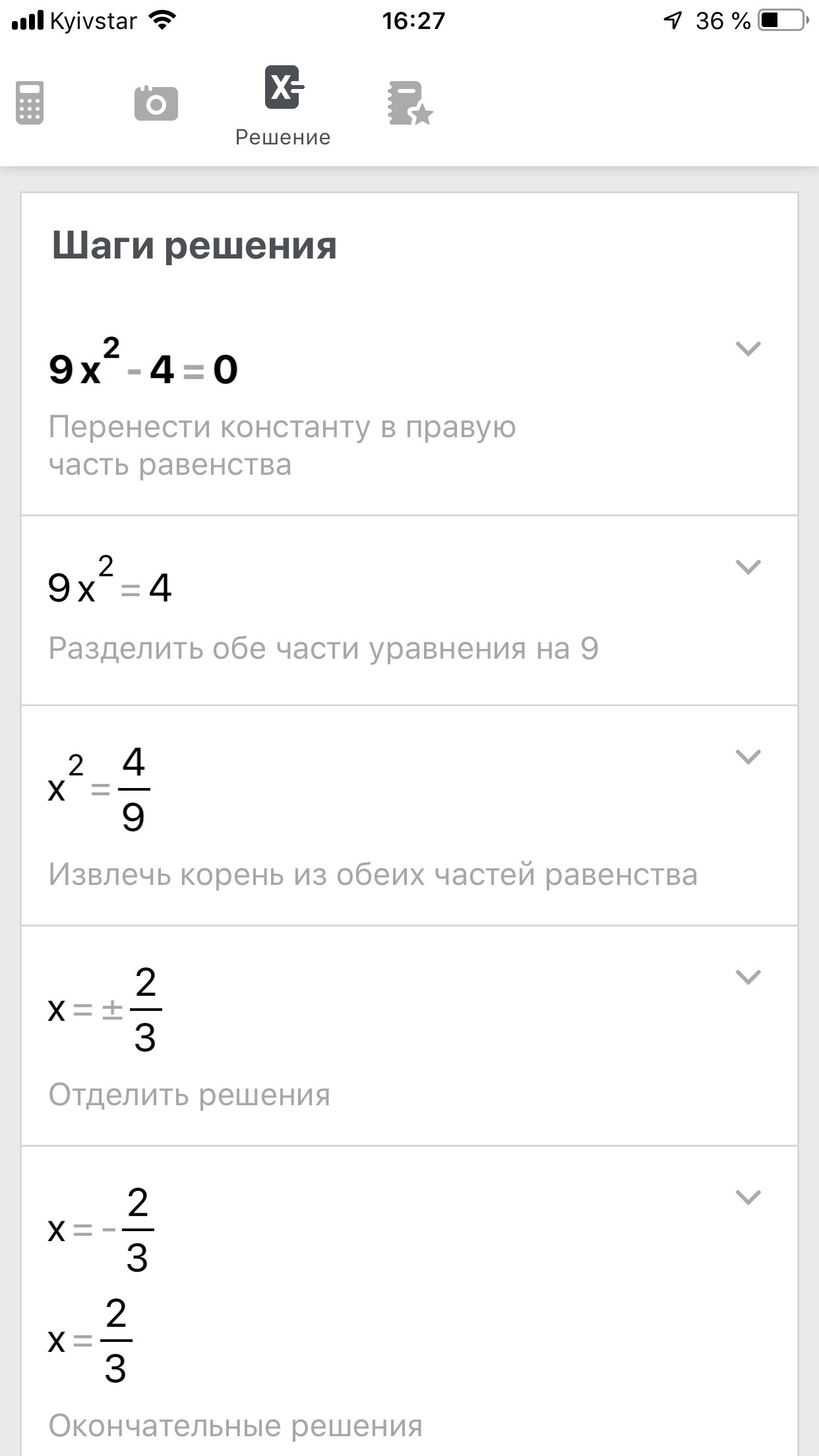
Task: Expand the step 9x² = 4
Action: (x=748, y=566)
